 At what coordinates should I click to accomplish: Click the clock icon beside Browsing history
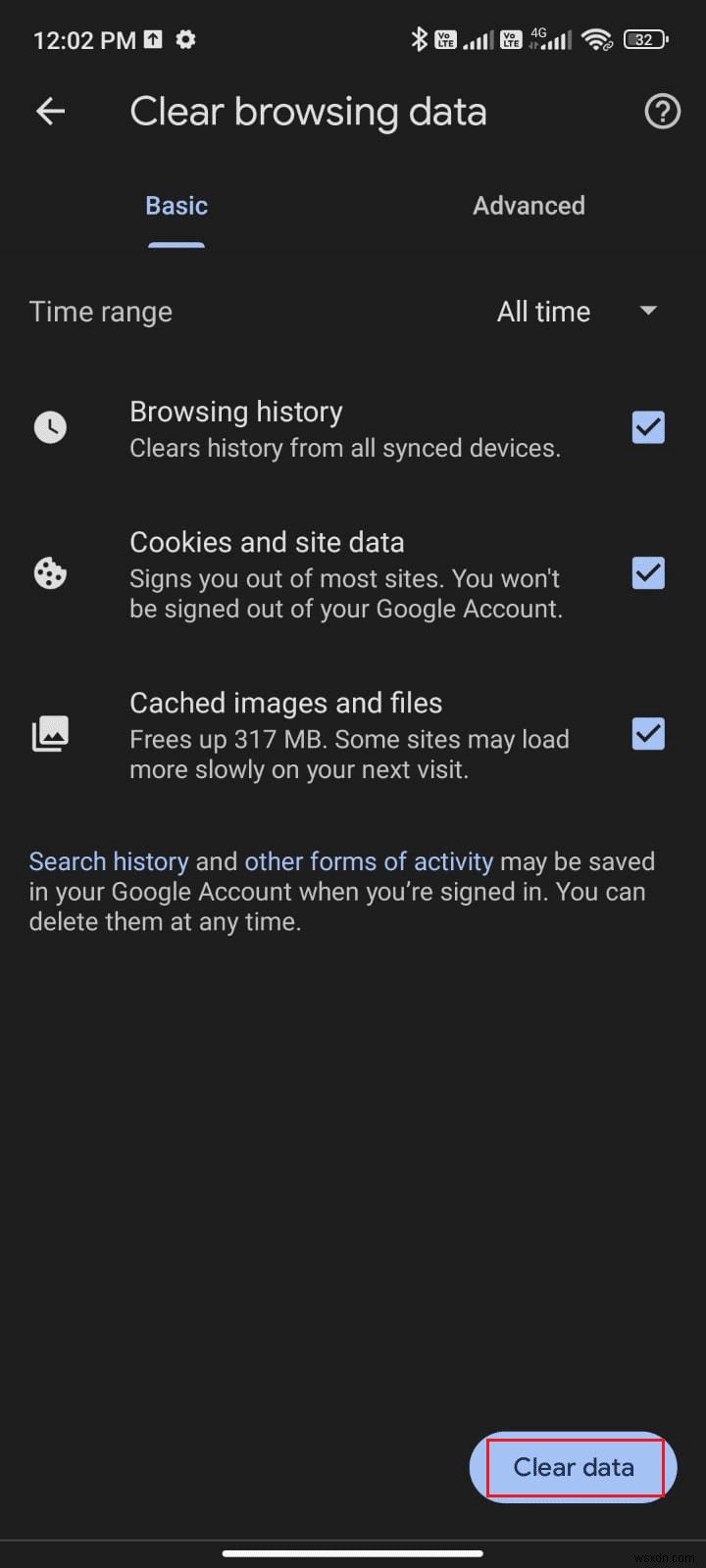pos(50,426)
